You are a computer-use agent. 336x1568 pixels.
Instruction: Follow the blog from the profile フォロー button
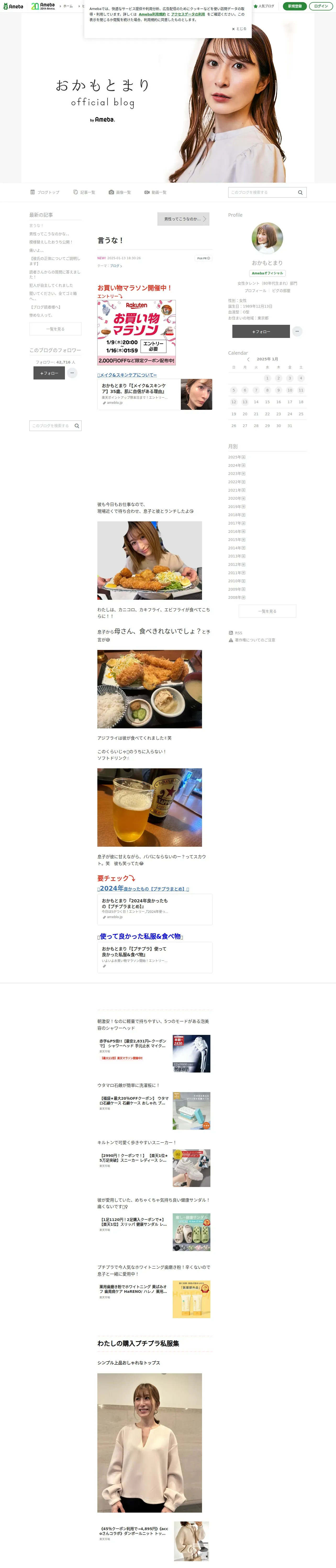click(x=261, y=332)
